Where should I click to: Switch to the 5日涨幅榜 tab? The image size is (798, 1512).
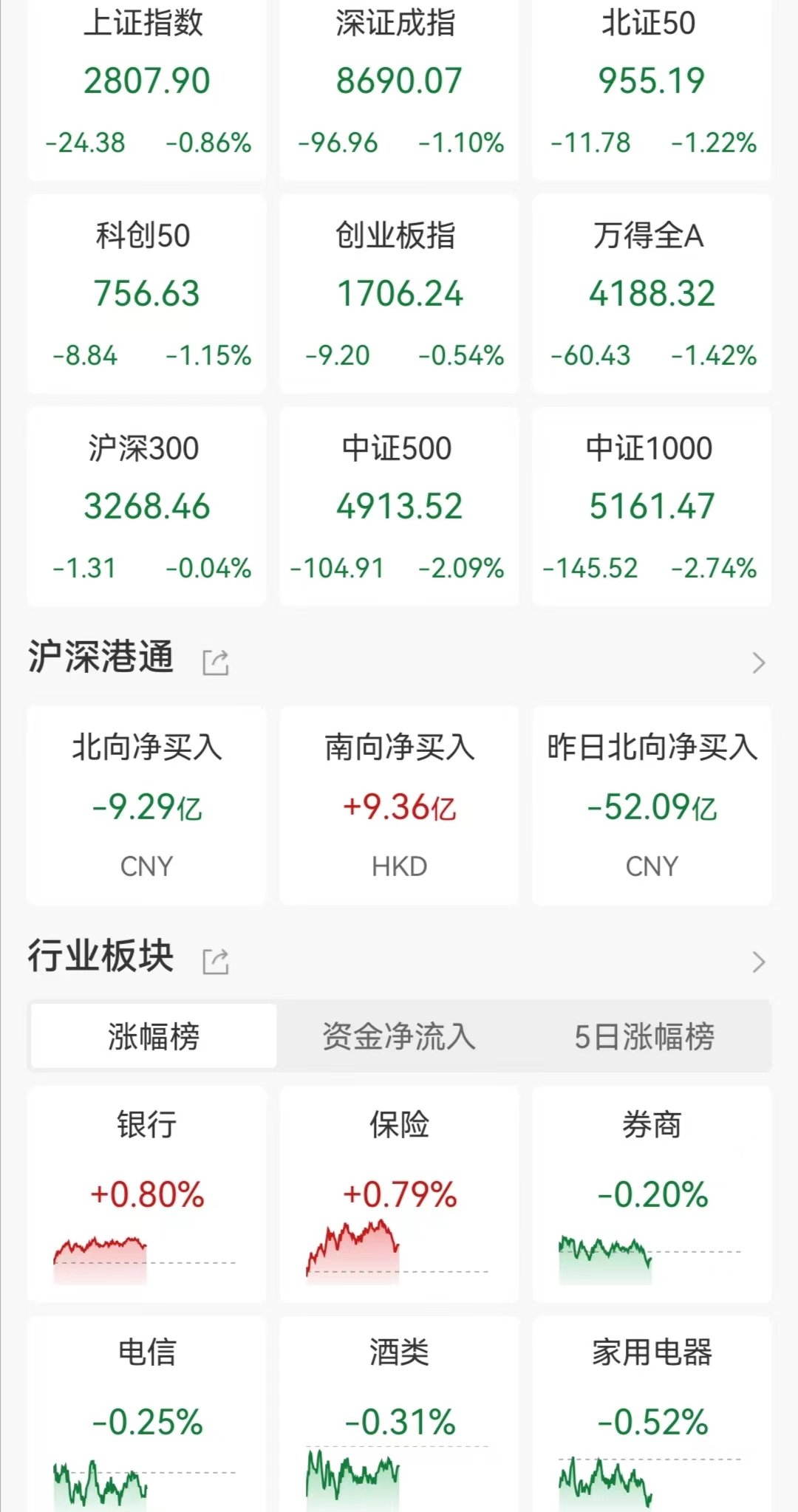point(645,1036)
